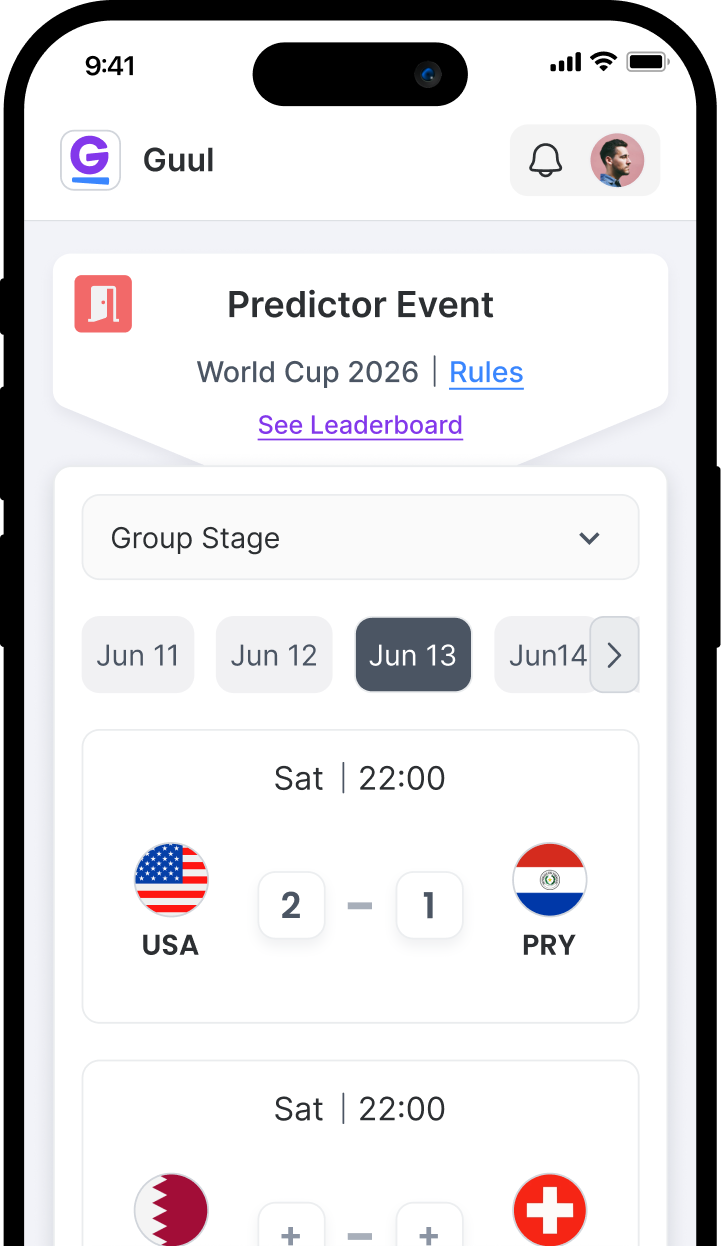721x1246 pixels.
Task: Open the Rules link
Action: 487,372
